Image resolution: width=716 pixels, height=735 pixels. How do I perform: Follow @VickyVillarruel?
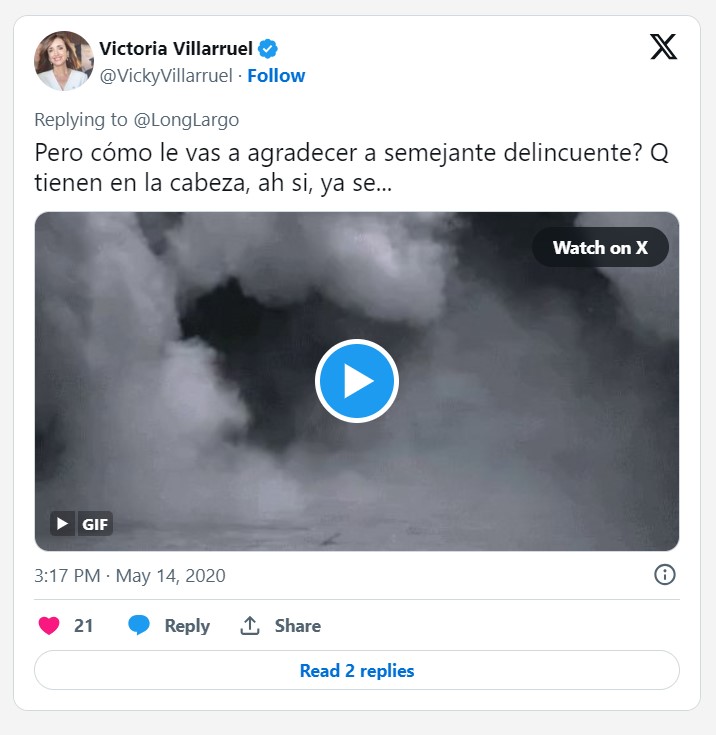pyautogui.click(x=276, y=76)
